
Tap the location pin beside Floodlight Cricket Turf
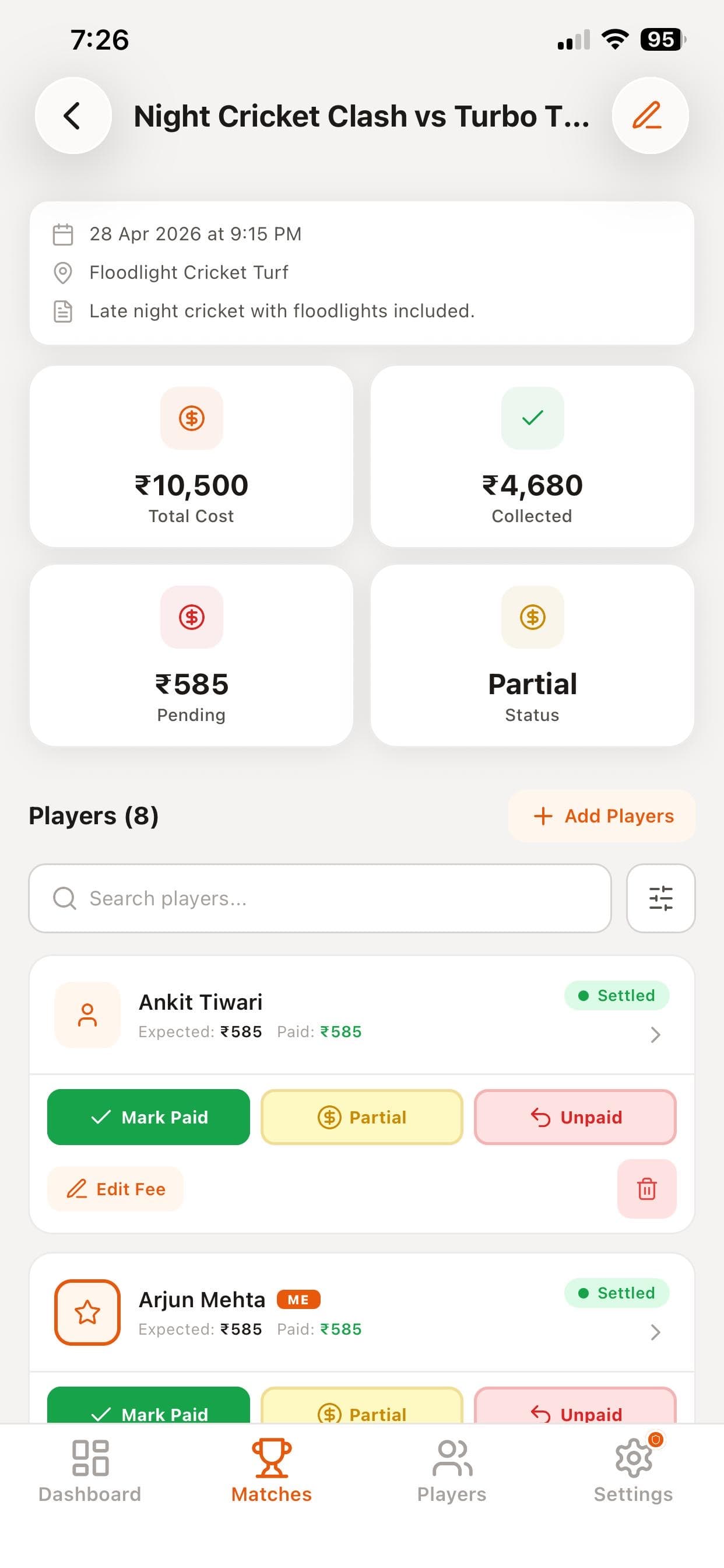pyautogui.click(x=63, y=272)
